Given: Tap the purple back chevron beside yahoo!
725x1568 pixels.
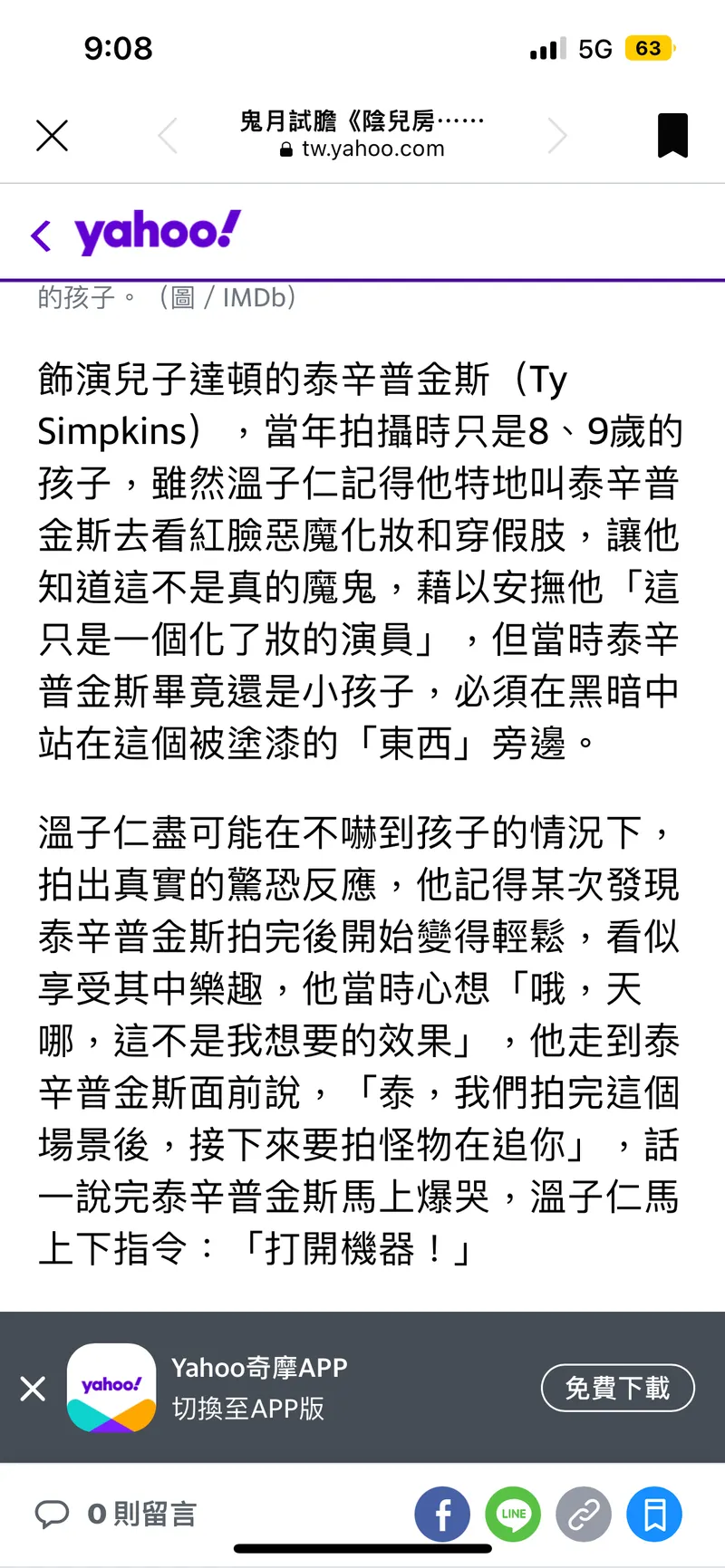Looking at the screenshot, I should (x=41, y=236).
